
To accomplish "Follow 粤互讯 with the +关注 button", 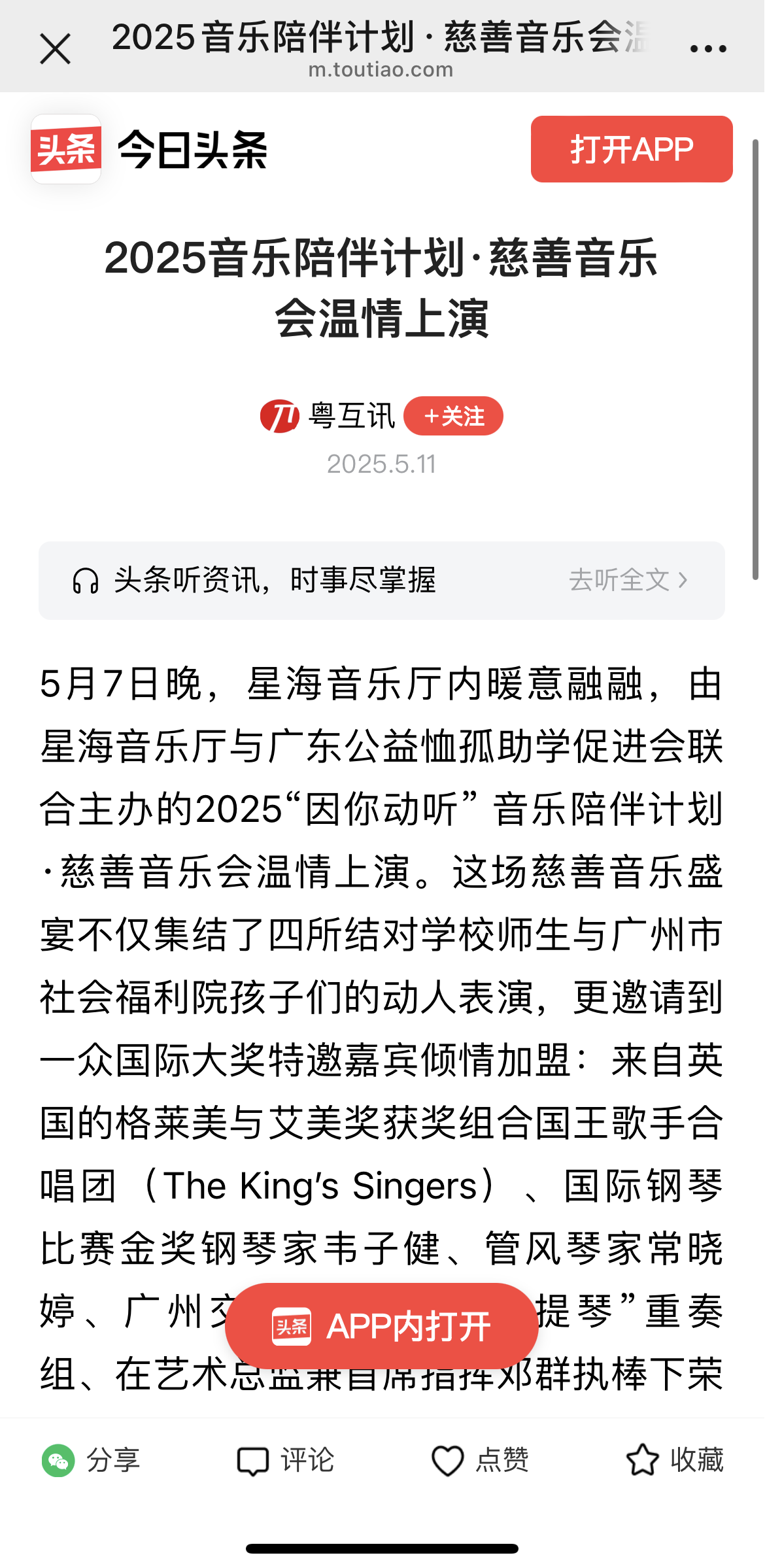I will (x=453, y=416).
